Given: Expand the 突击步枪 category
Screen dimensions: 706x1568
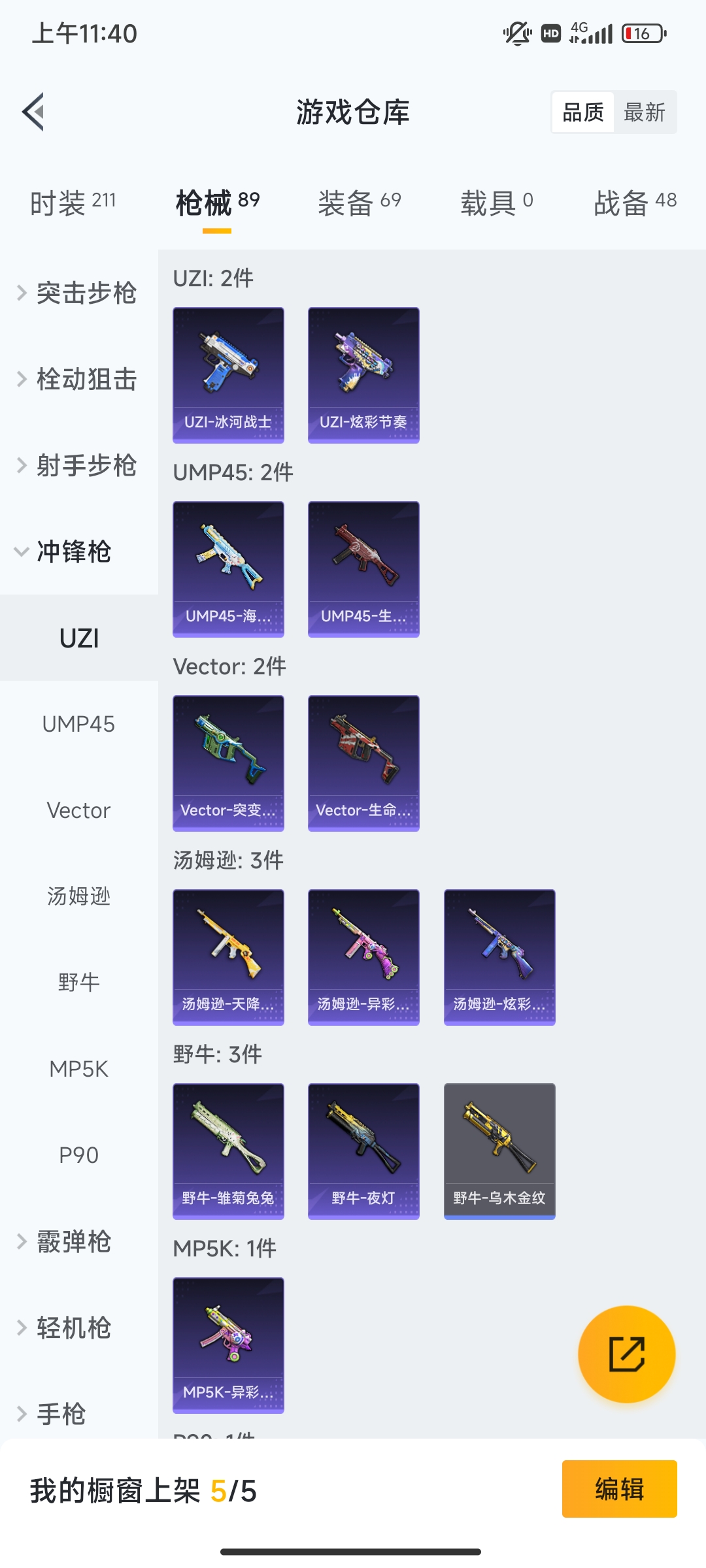Looking at the screenshot, I should (78, 293).
